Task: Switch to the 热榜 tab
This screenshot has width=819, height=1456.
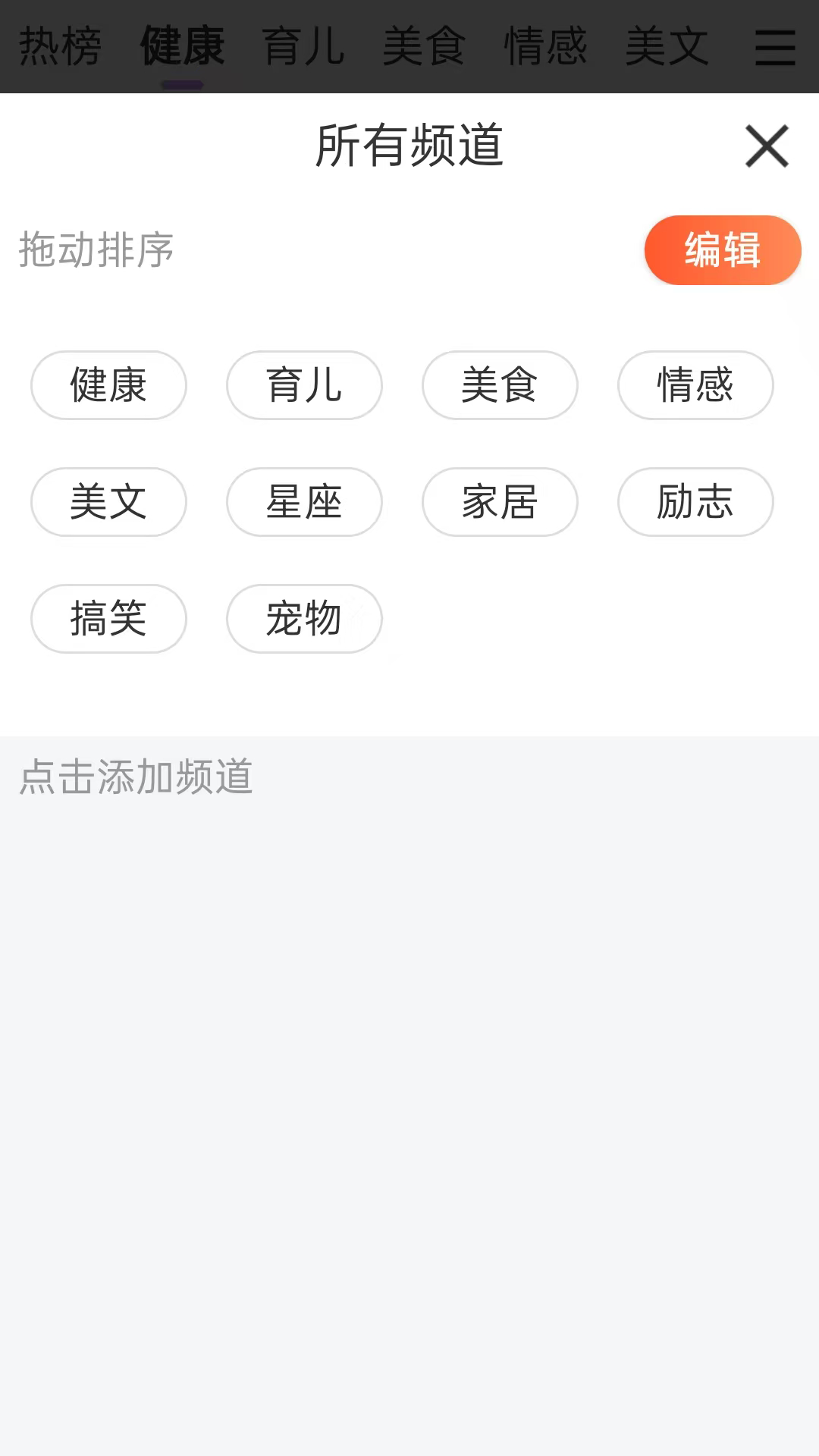Action: click(61, 45)
